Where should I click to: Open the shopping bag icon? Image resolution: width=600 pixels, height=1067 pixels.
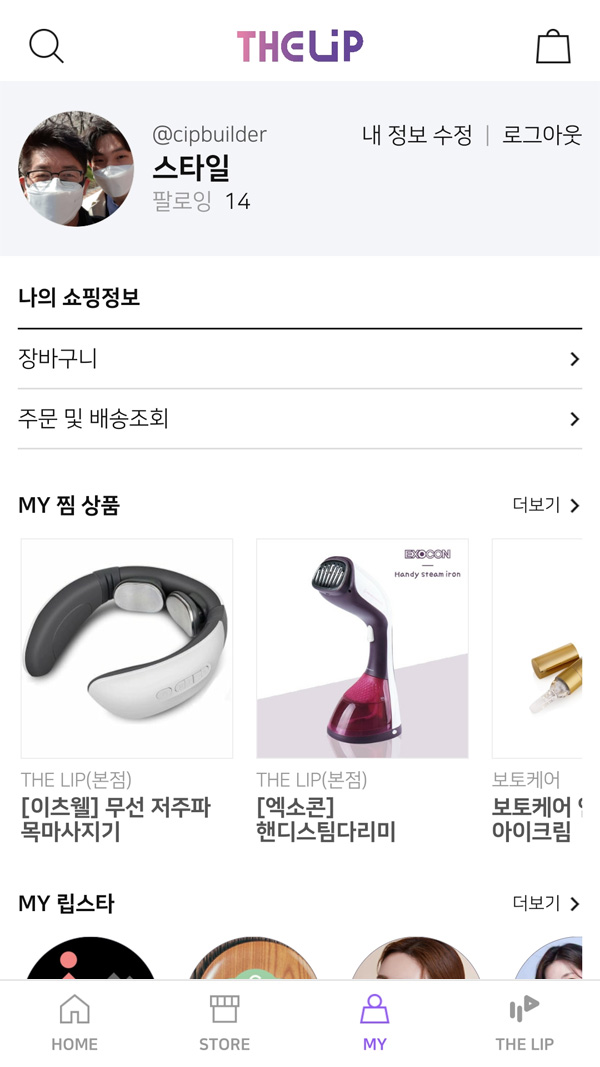(x=553, y=46)
